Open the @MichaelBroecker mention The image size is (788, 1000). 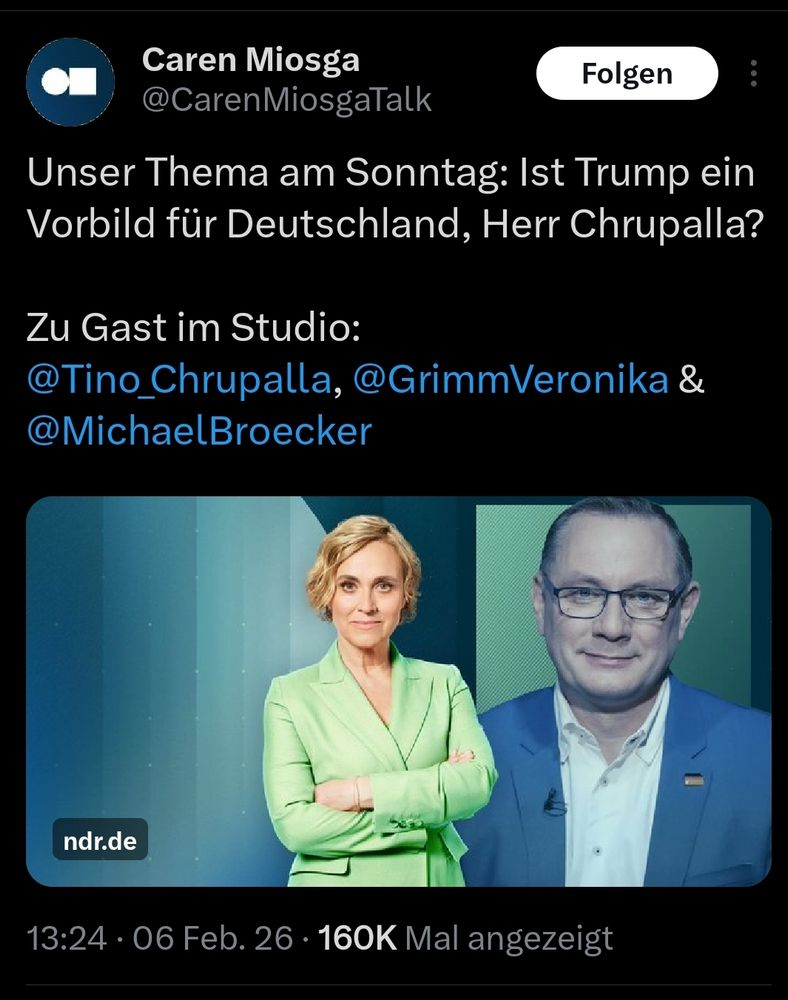pos(199,431)
